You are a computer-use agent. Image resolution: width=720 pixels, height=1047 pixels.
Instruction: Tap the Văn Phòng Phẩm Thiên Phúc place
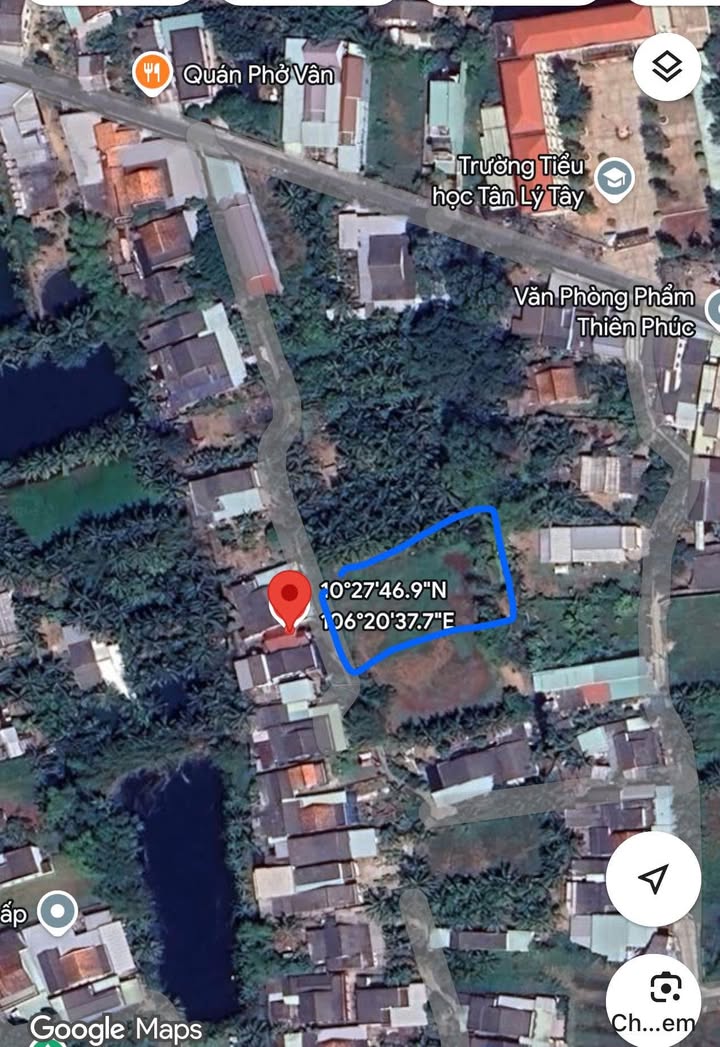click(714, 310)
